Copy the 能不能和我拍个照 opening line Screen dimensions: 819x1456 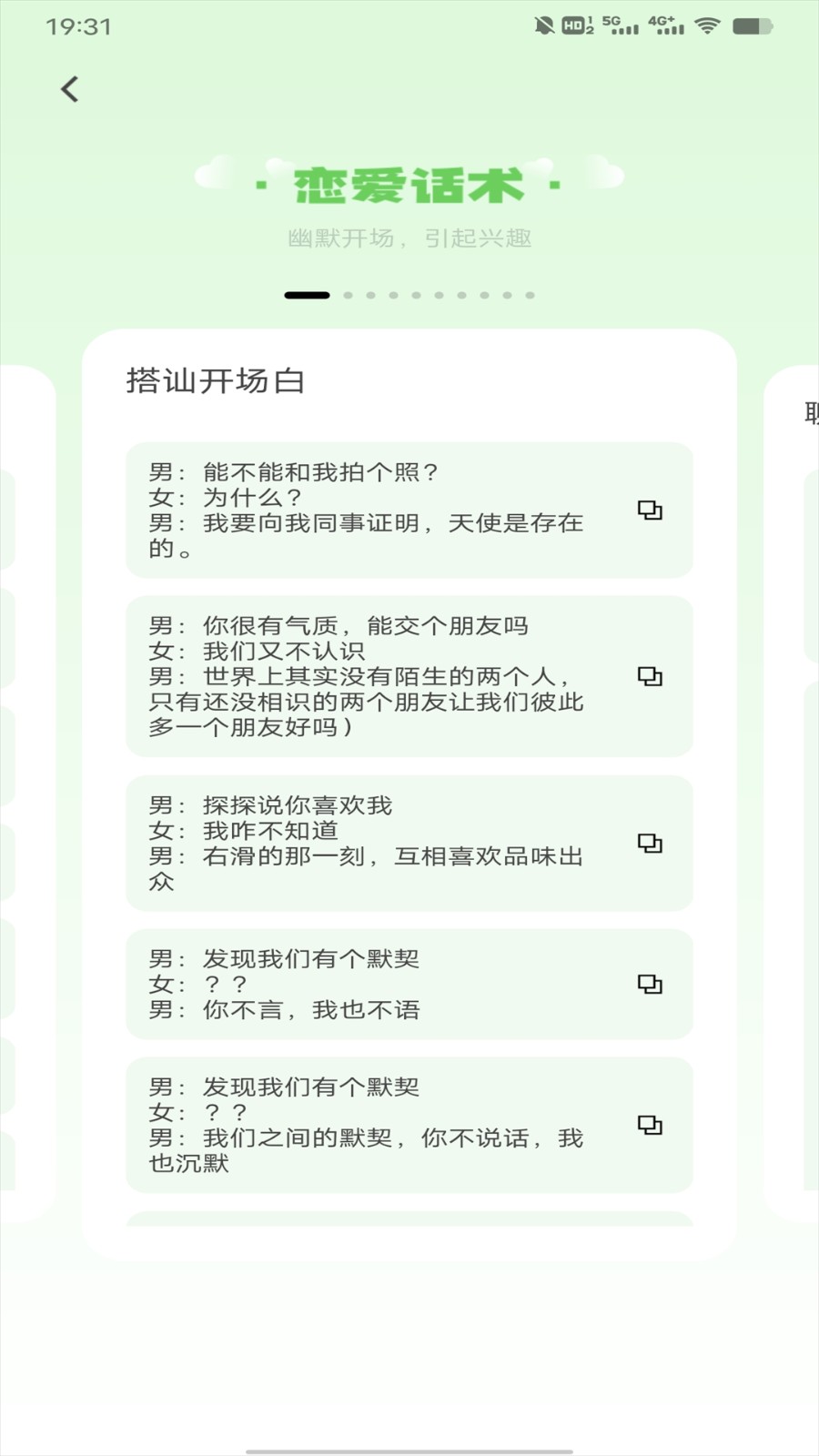650,511
